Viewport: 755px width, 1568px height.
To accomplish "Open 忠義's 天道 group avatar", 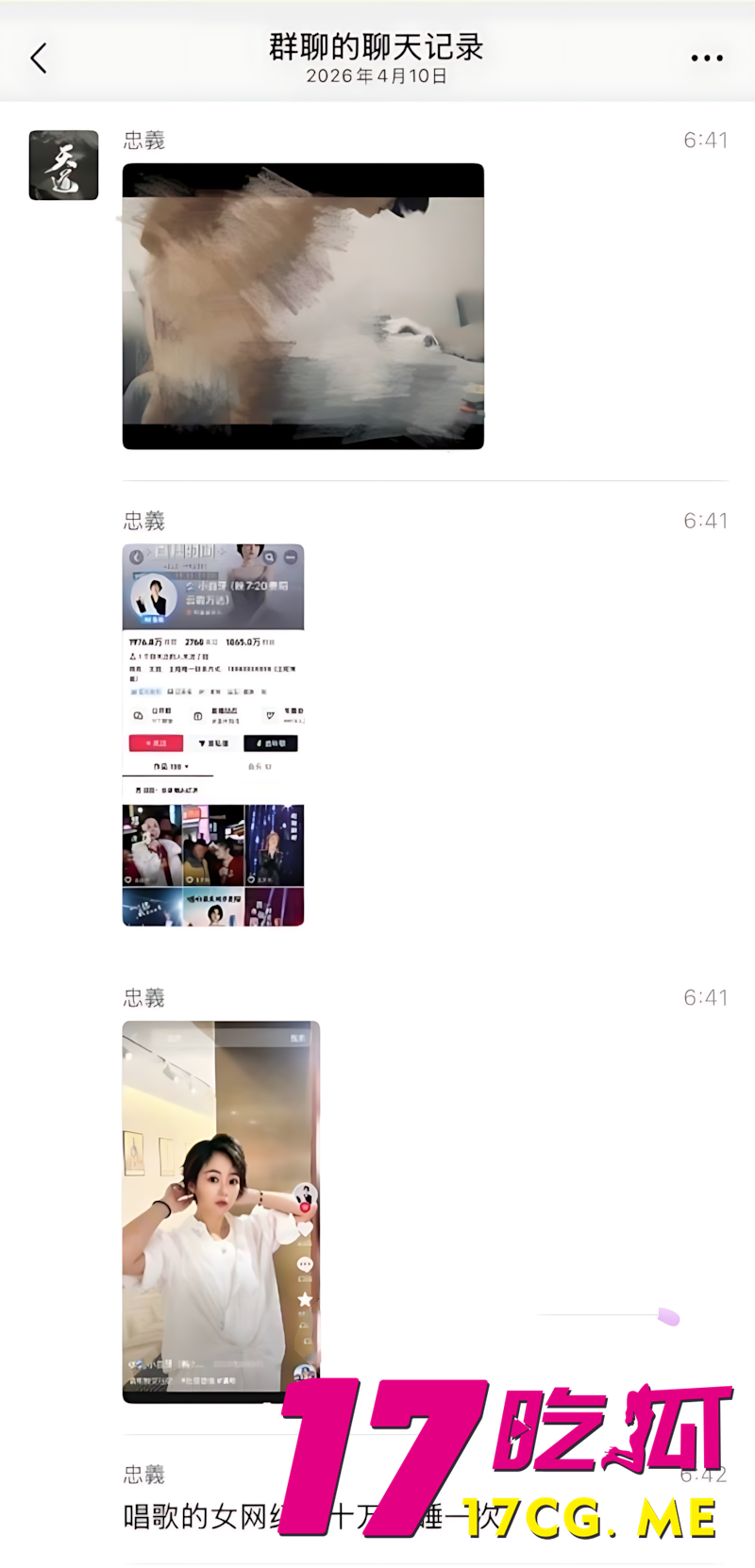I will coord(63,165).
